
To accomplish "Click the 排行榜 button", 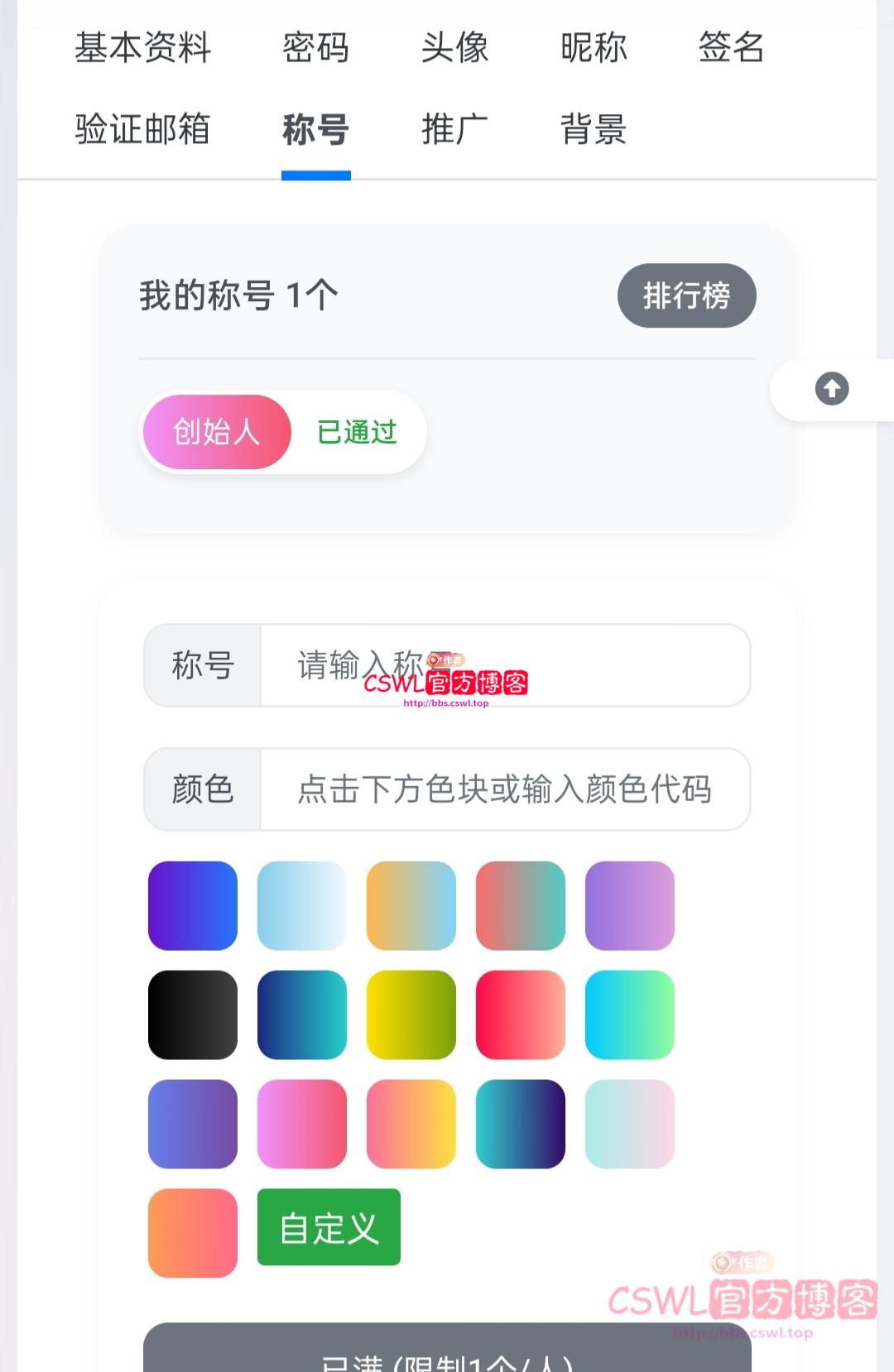I will pyautogui.click(x=686, y=296).
